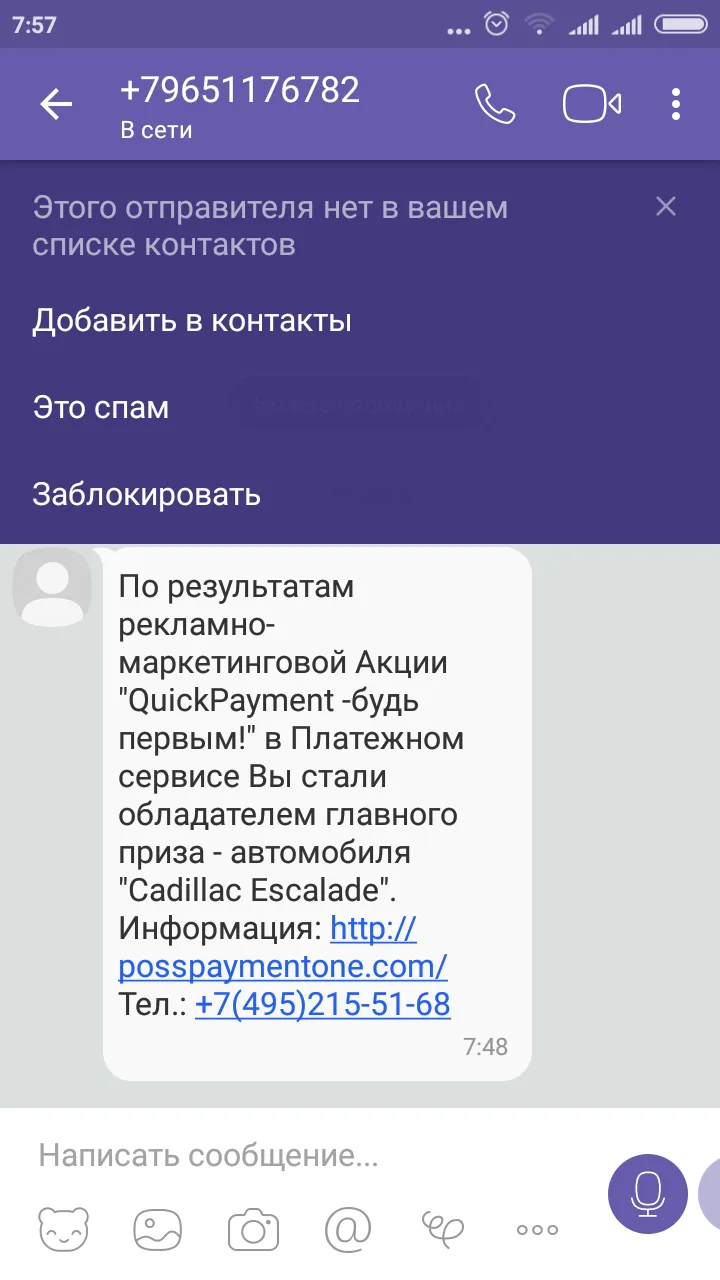Open the camera icon
The height and width of the screenshot is (1280, 720).
click(x=252, y=1229)
